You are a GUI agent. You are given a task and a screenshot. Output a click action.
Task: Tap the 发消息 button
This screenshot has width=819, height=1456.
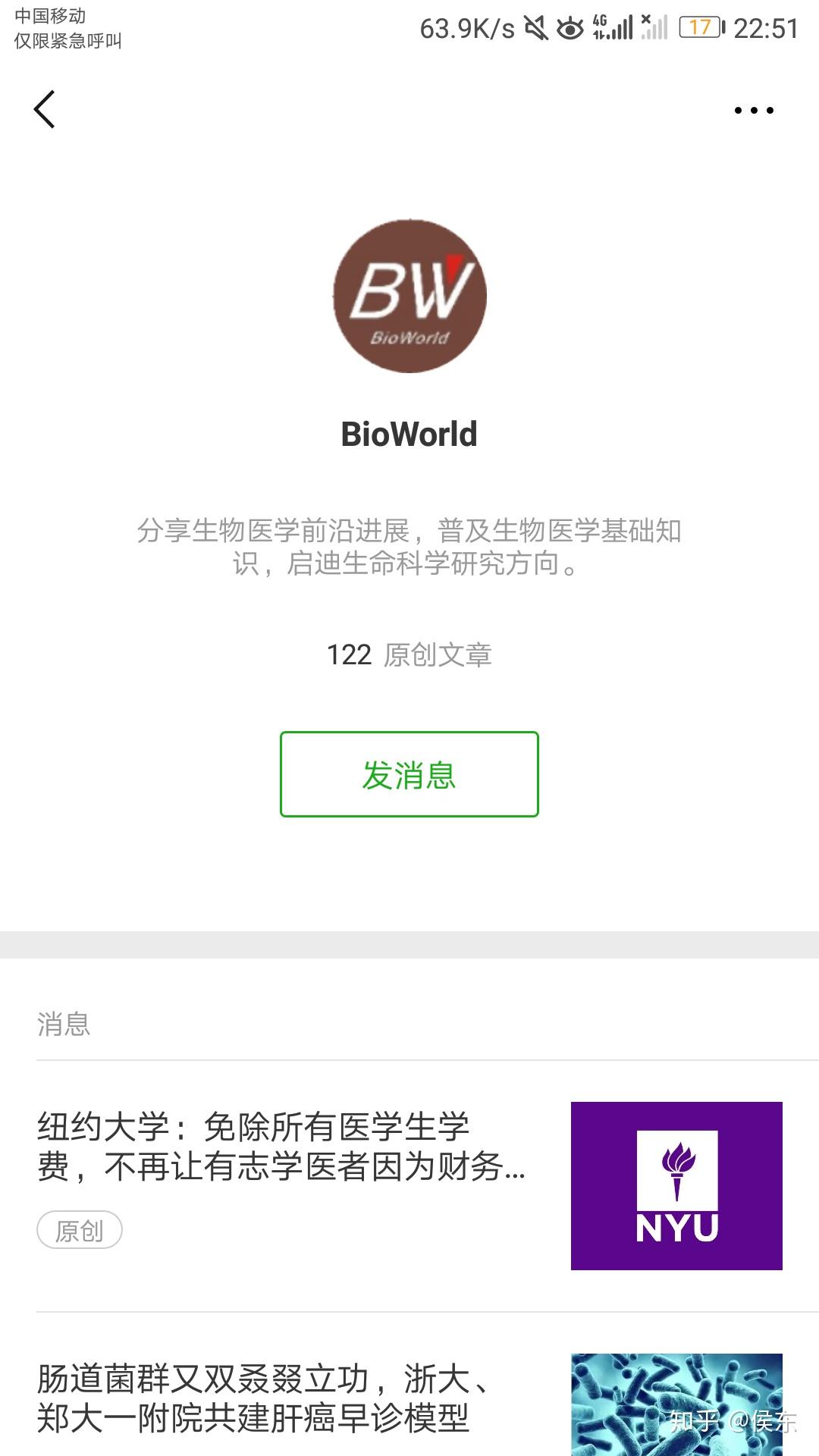coord(409,774)
